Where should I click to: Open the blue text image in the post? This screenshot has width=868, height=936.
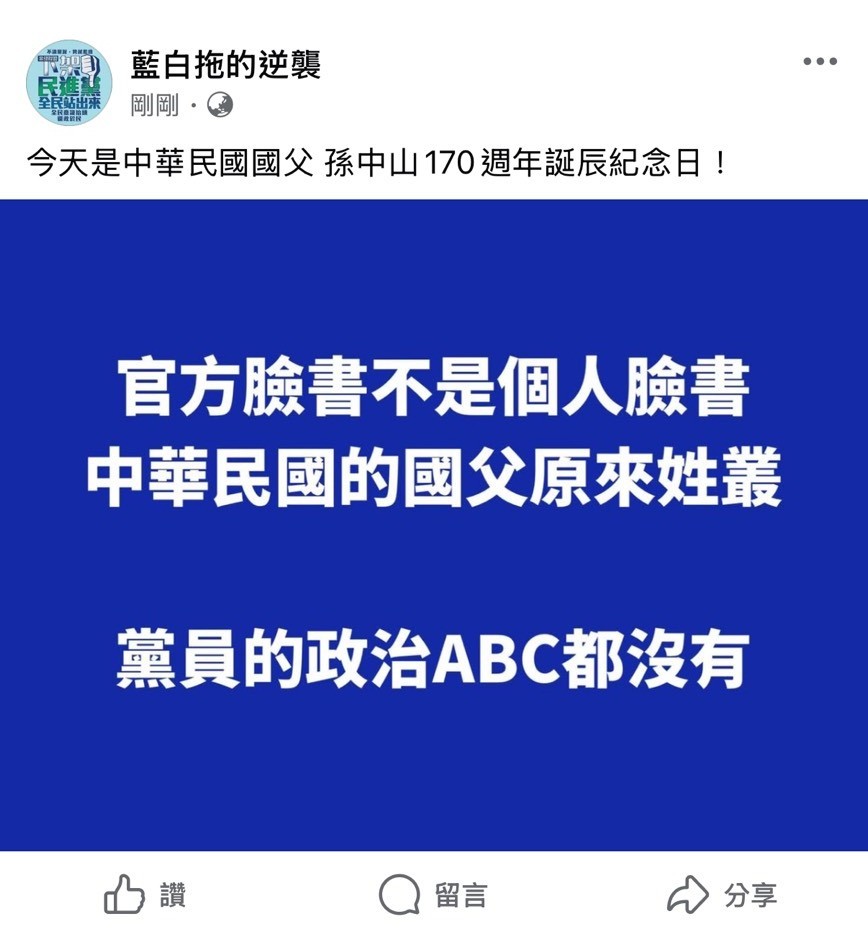click(x=434, y=525)
